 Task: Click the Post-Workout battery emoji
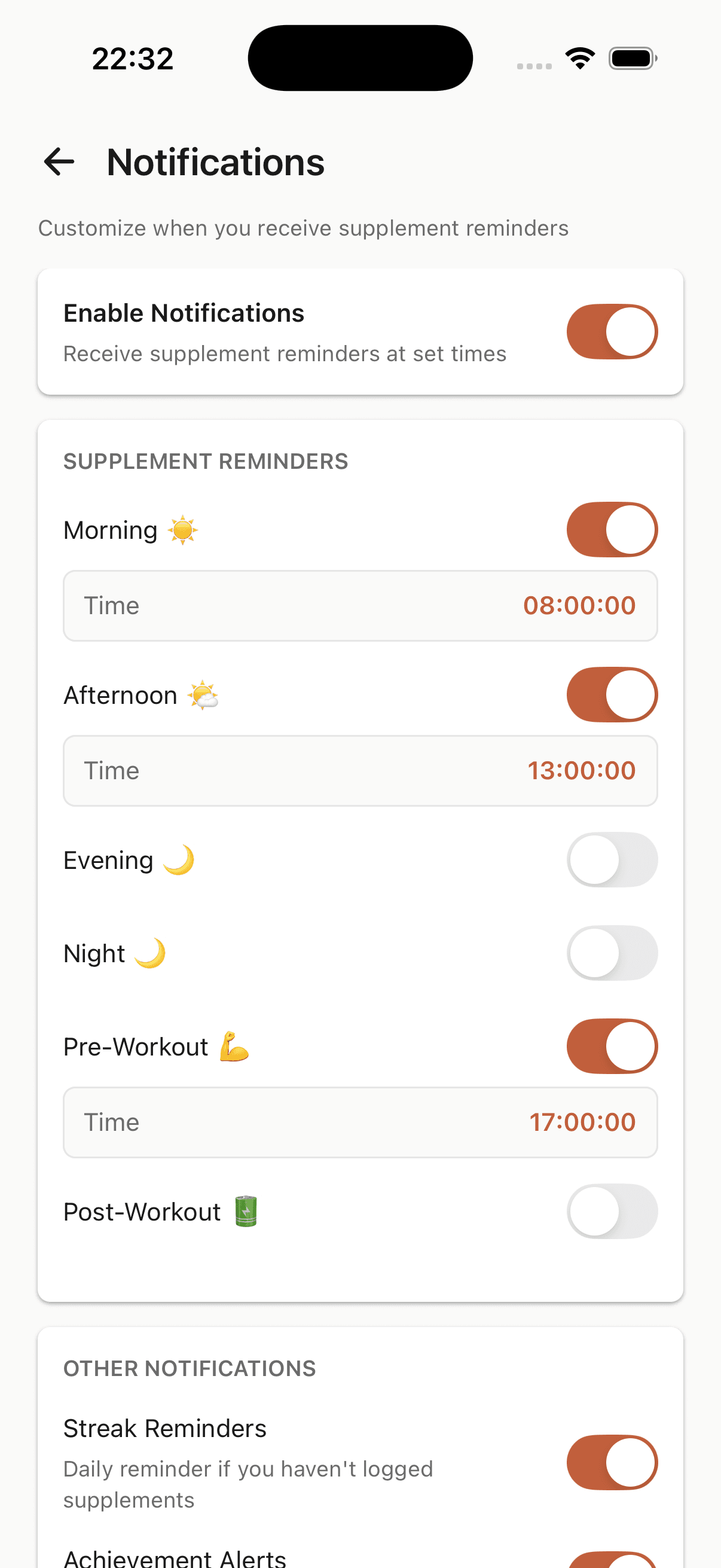[246, 1211]
